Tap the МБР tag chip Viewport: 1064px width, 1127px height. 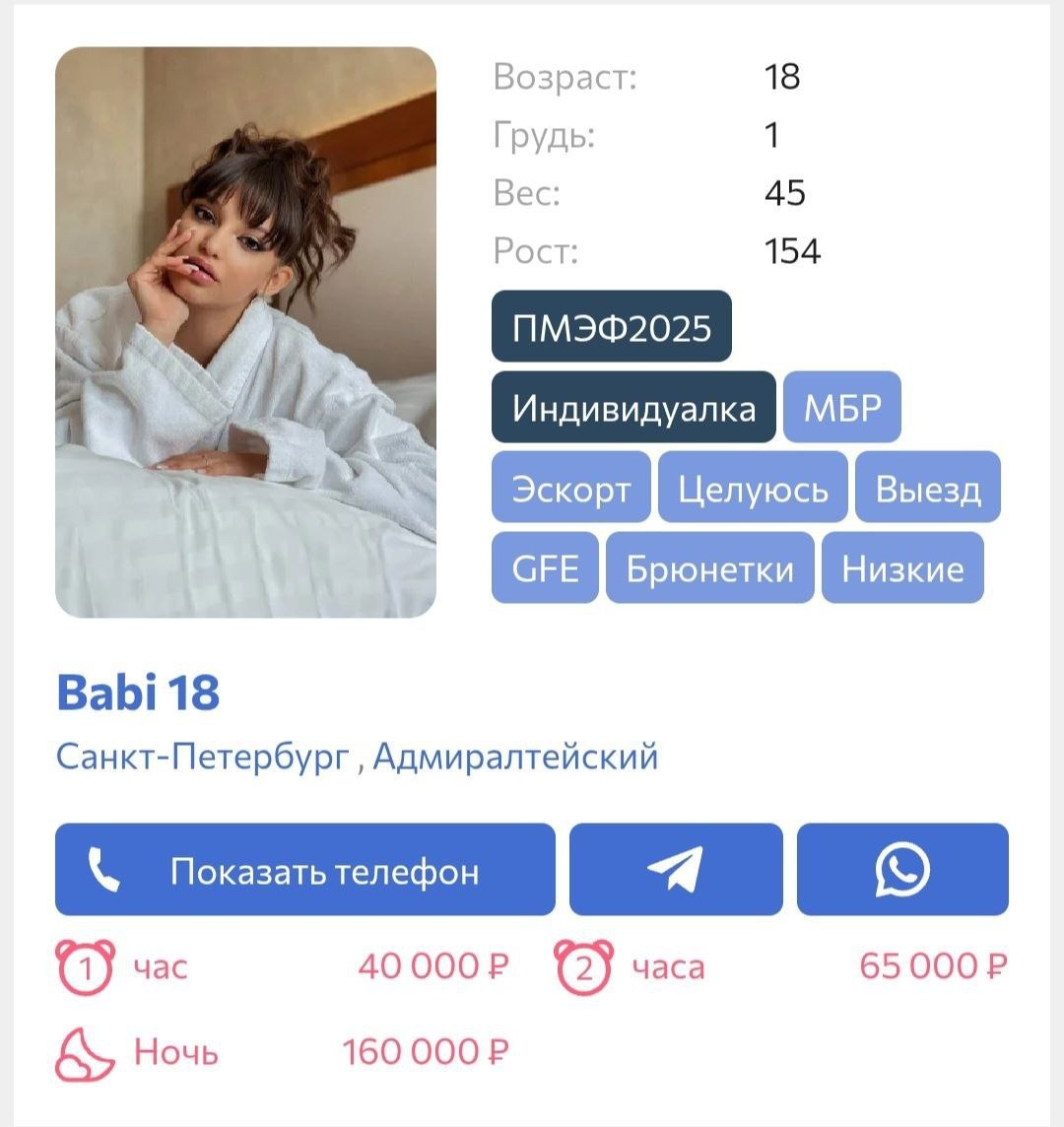pos(841,407)
